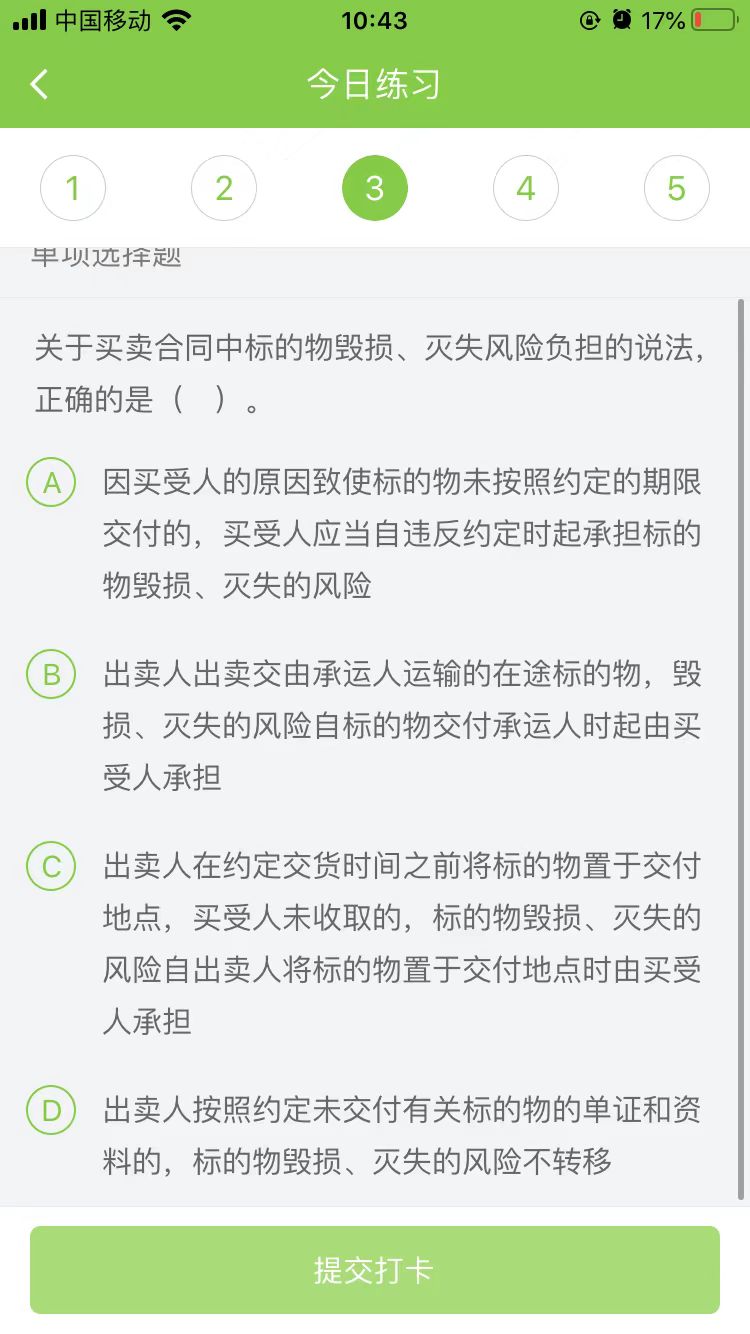Screen dimensions: 750x1334
Task: Go back using the top-left arrow
Action: click(x=39, y=84)
